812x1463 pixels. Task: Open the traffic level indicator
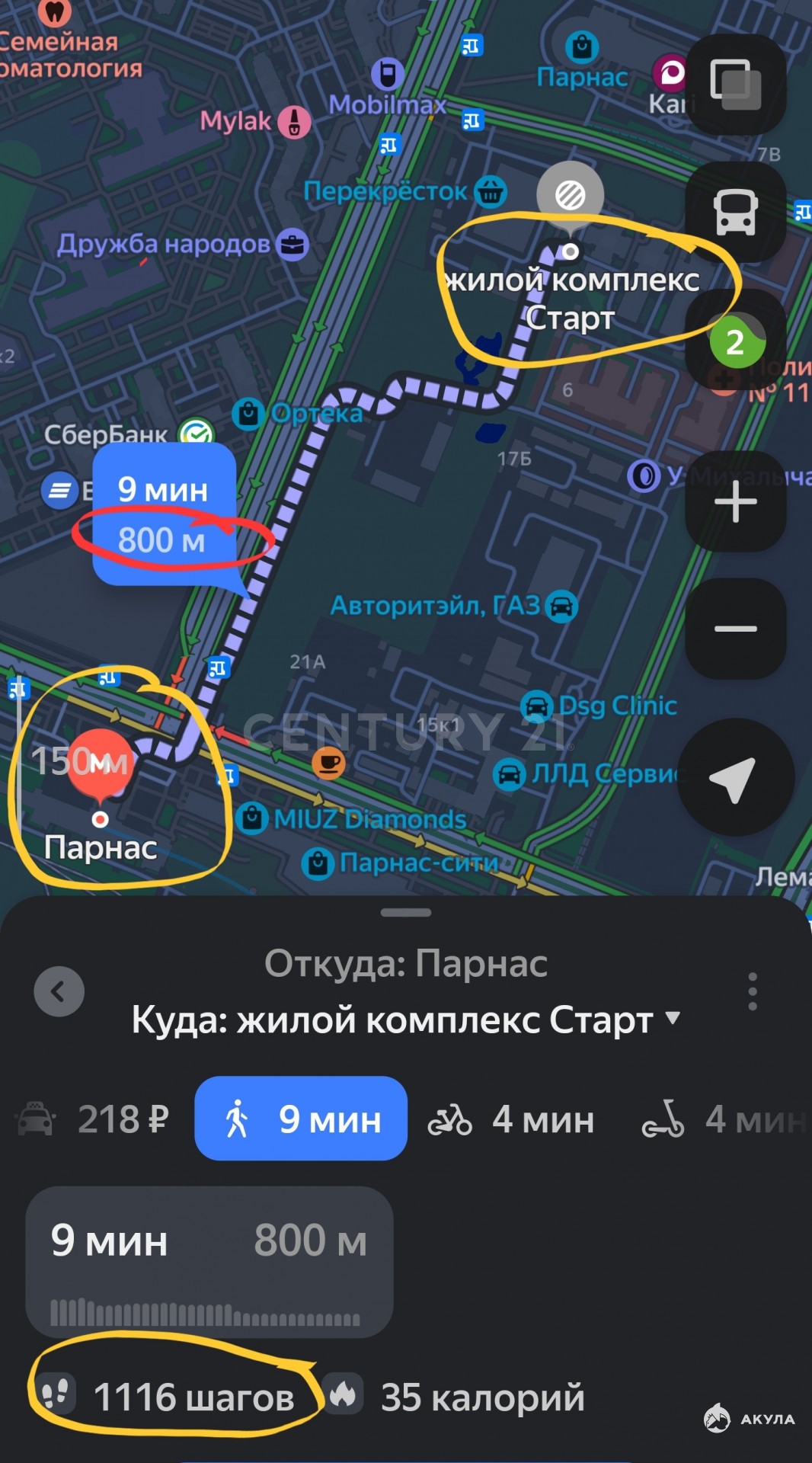pos(735,341)
